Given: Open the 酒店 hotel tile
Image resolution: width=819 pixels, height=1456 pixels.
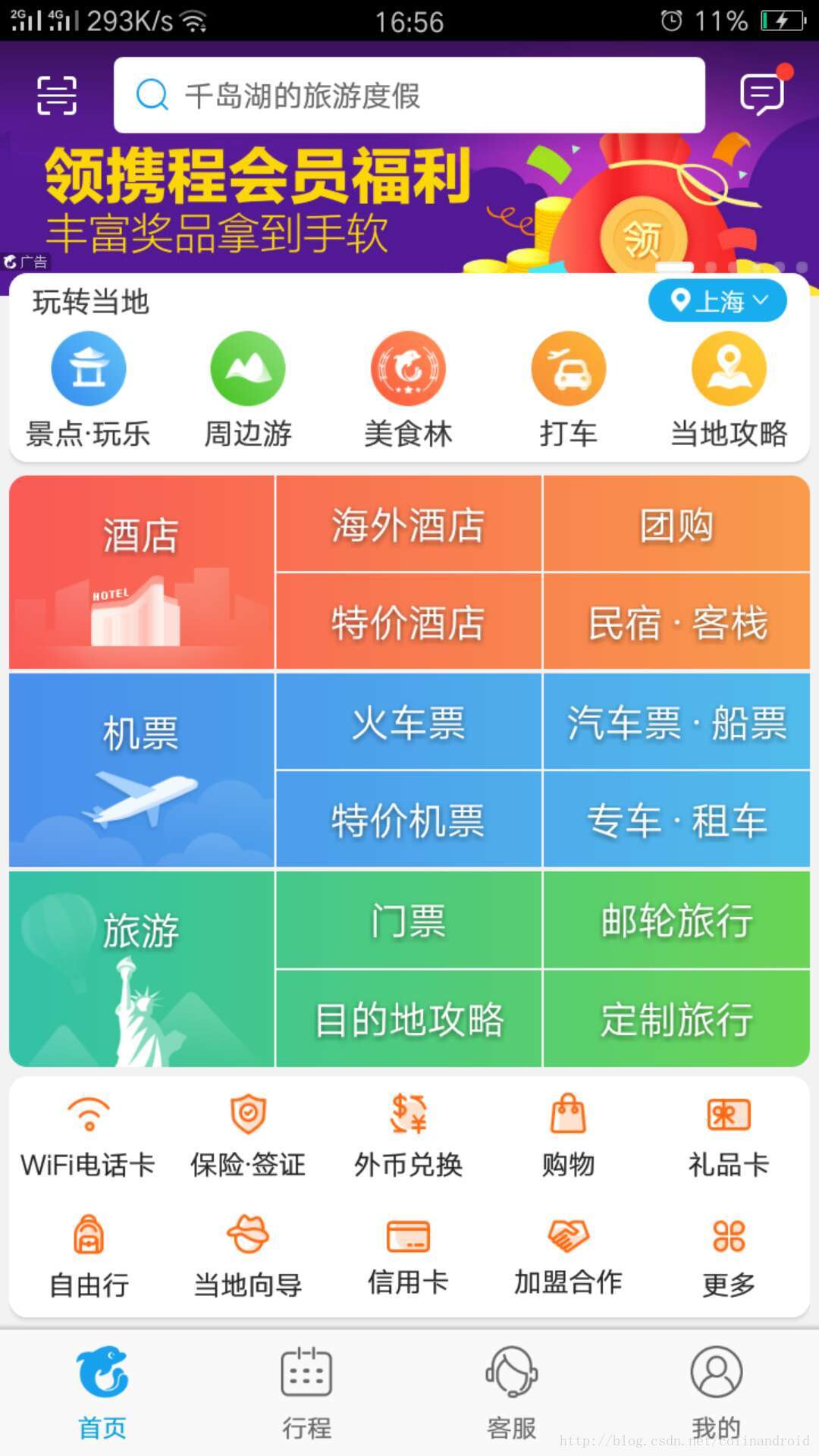Looking at the screenshot, I should coord(142,573).
